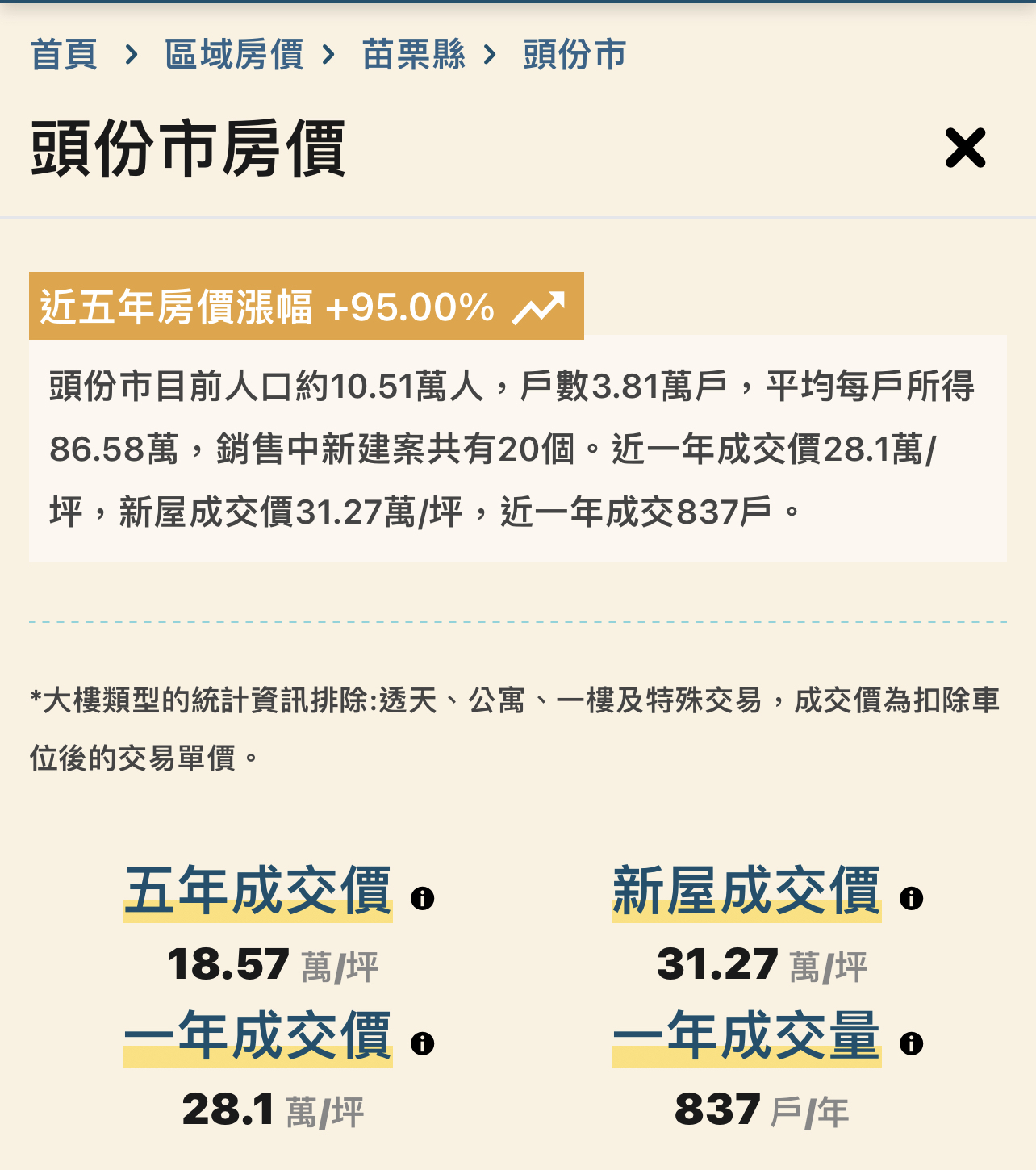Open the 頭份市 breadcrumb link

tap(574, 55)
